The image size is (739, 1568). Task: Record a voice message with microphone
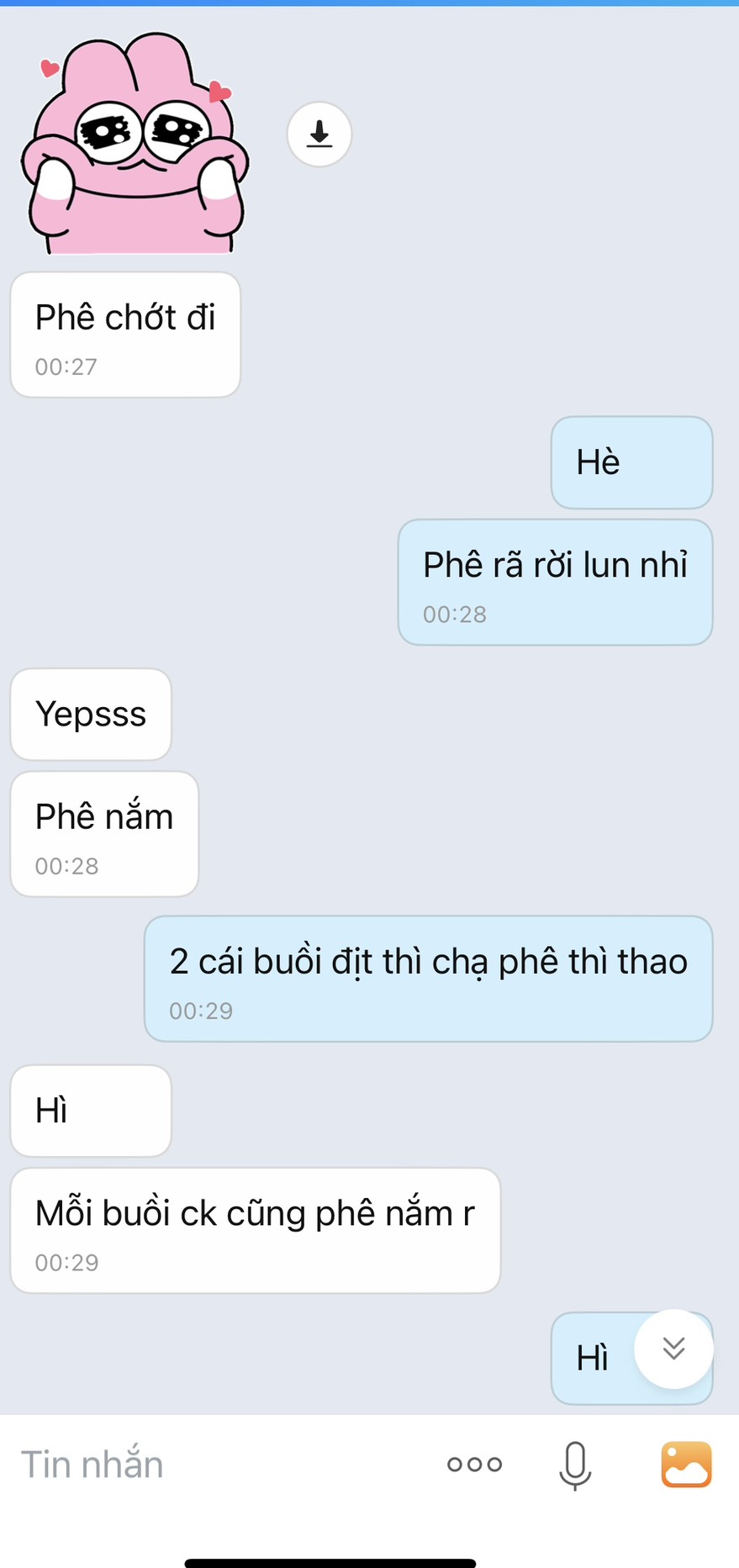pos(575,1465)
